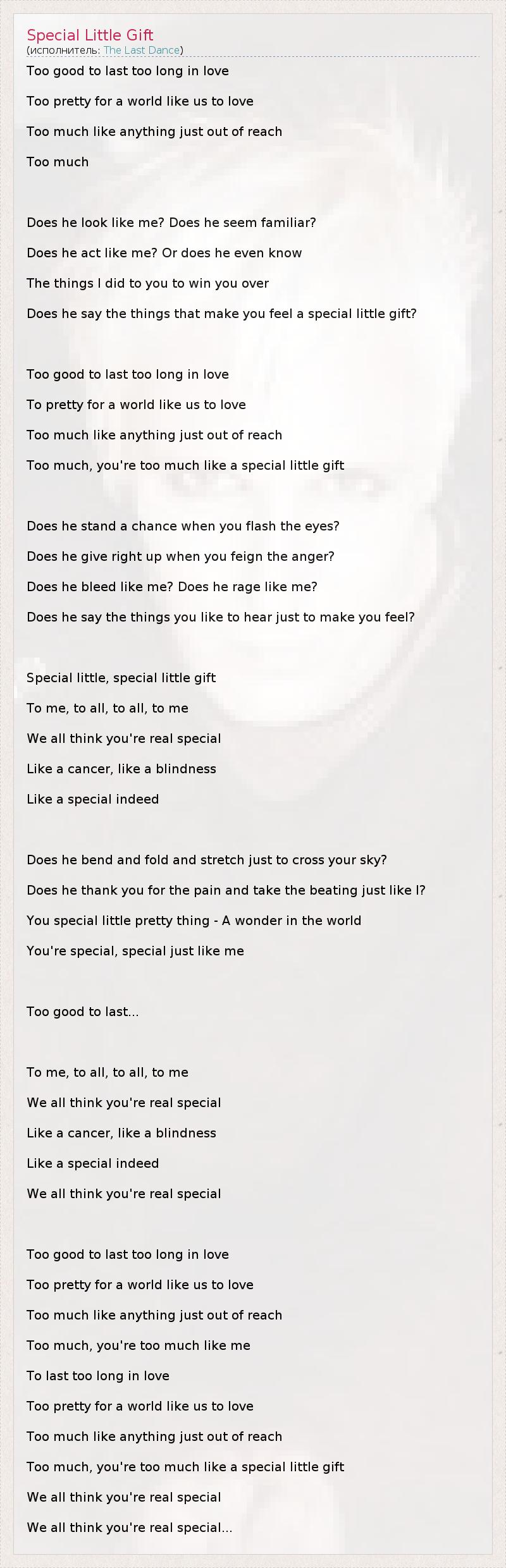Screen dimensions: 506x1568
Task: Open The Last Dance artist link
Action: 142,50
